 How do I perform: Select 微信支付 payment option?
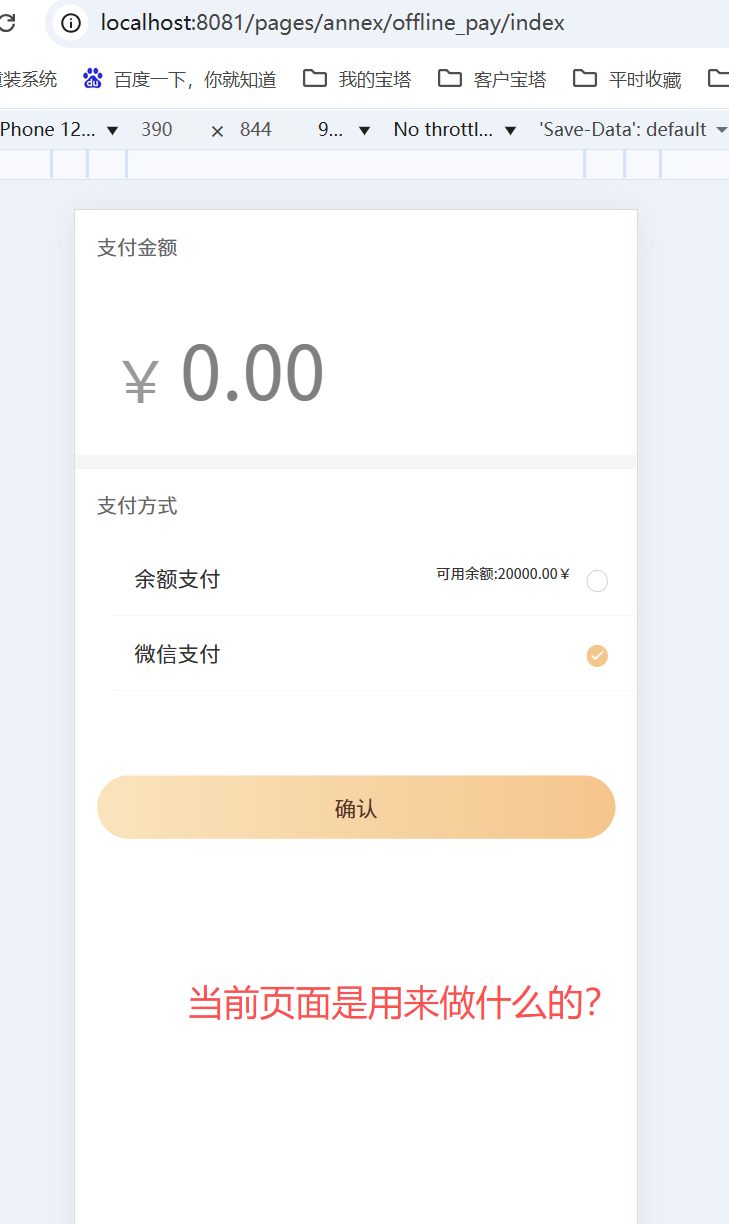click(597, 656)
